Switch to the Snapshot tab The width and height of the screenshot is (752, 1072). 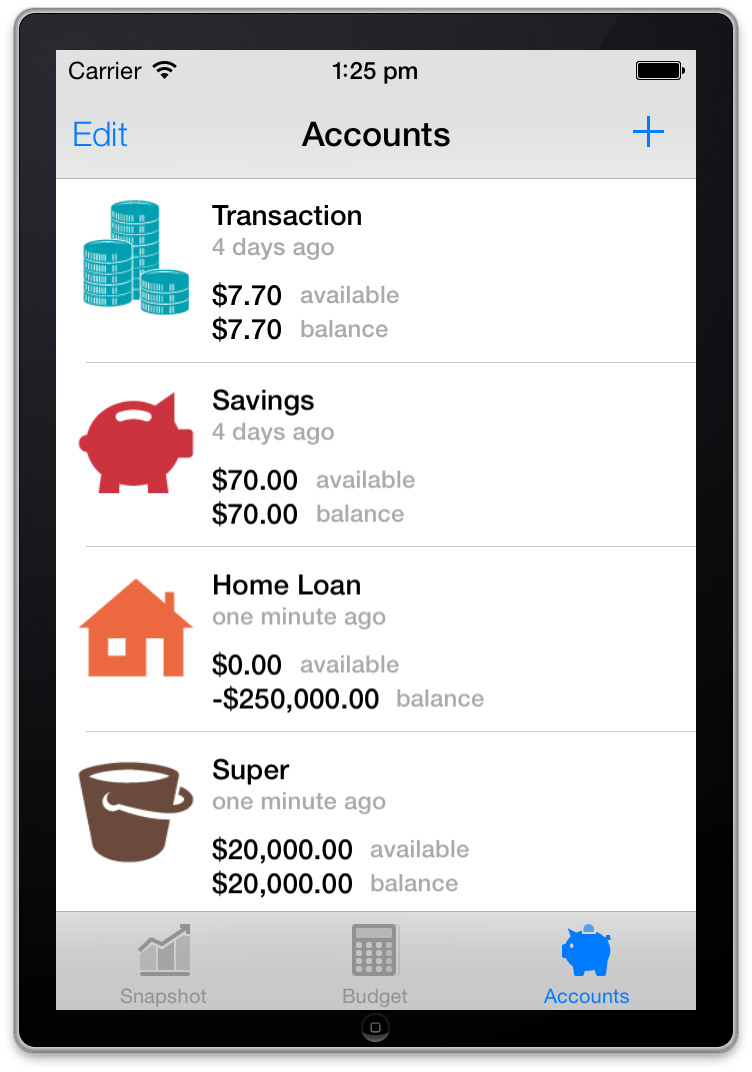click(x=163, y=964)
